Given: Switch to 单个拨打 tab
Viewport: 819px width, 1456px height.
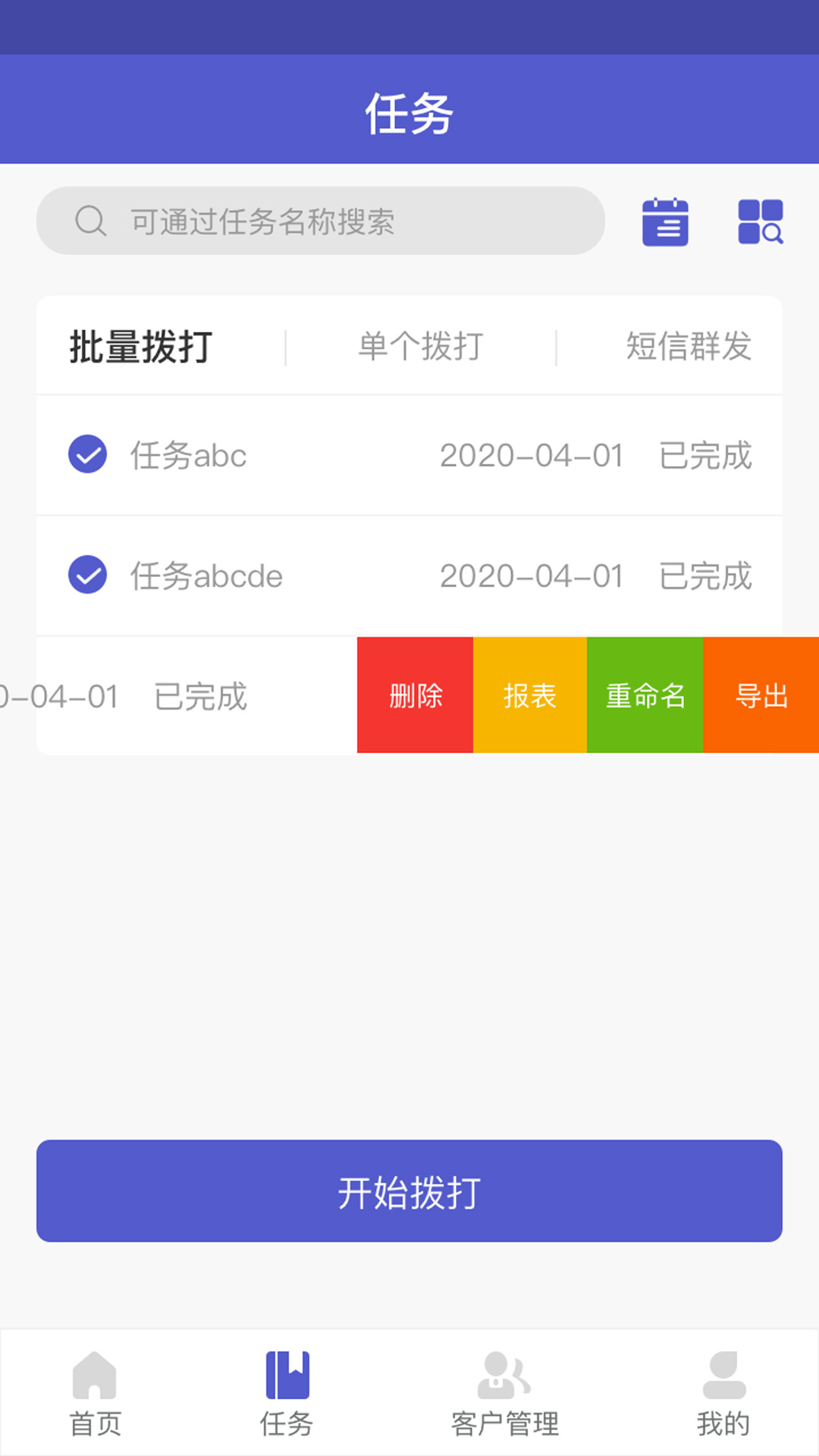Looking at the screenshot, I should point(421,347).
